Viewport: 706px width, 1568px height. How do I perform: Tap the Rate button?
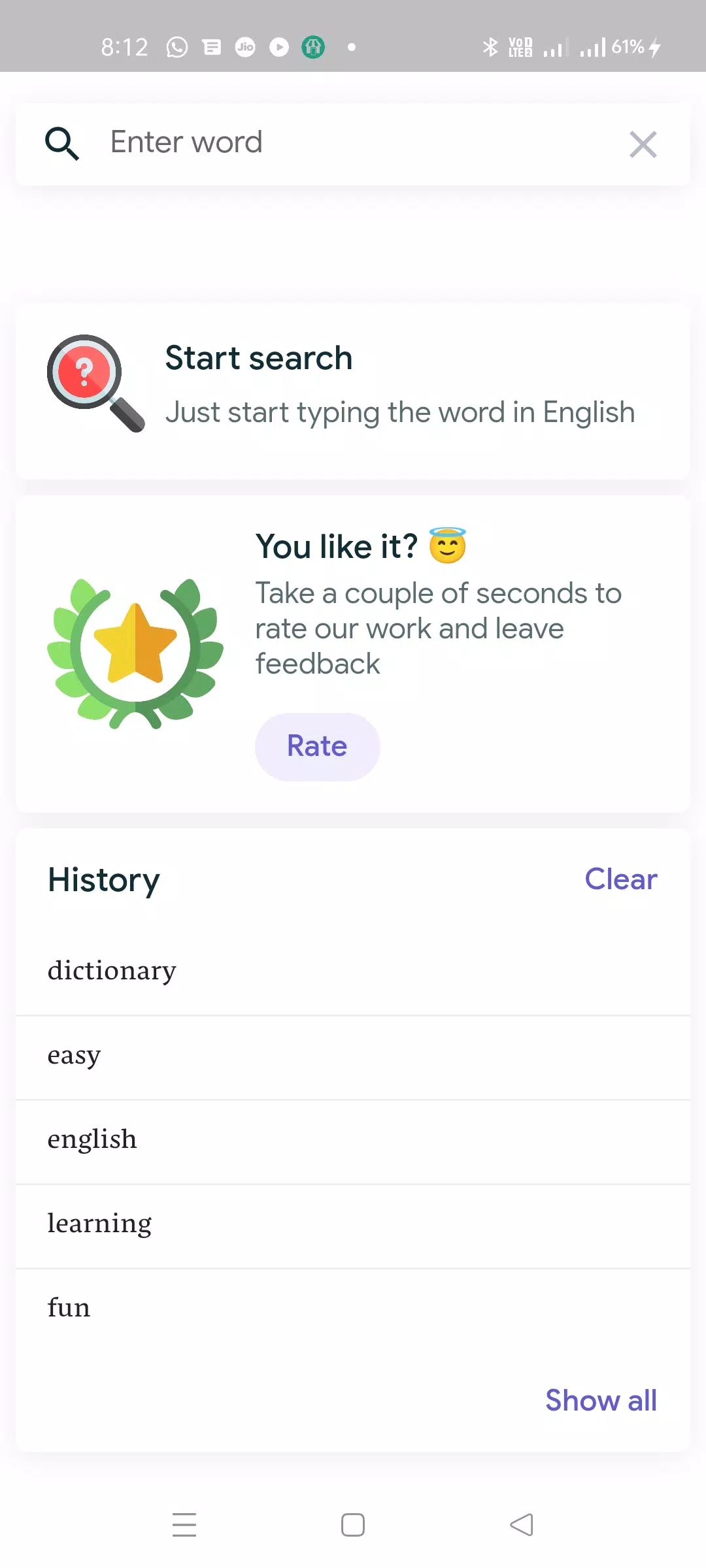(317, 746)
